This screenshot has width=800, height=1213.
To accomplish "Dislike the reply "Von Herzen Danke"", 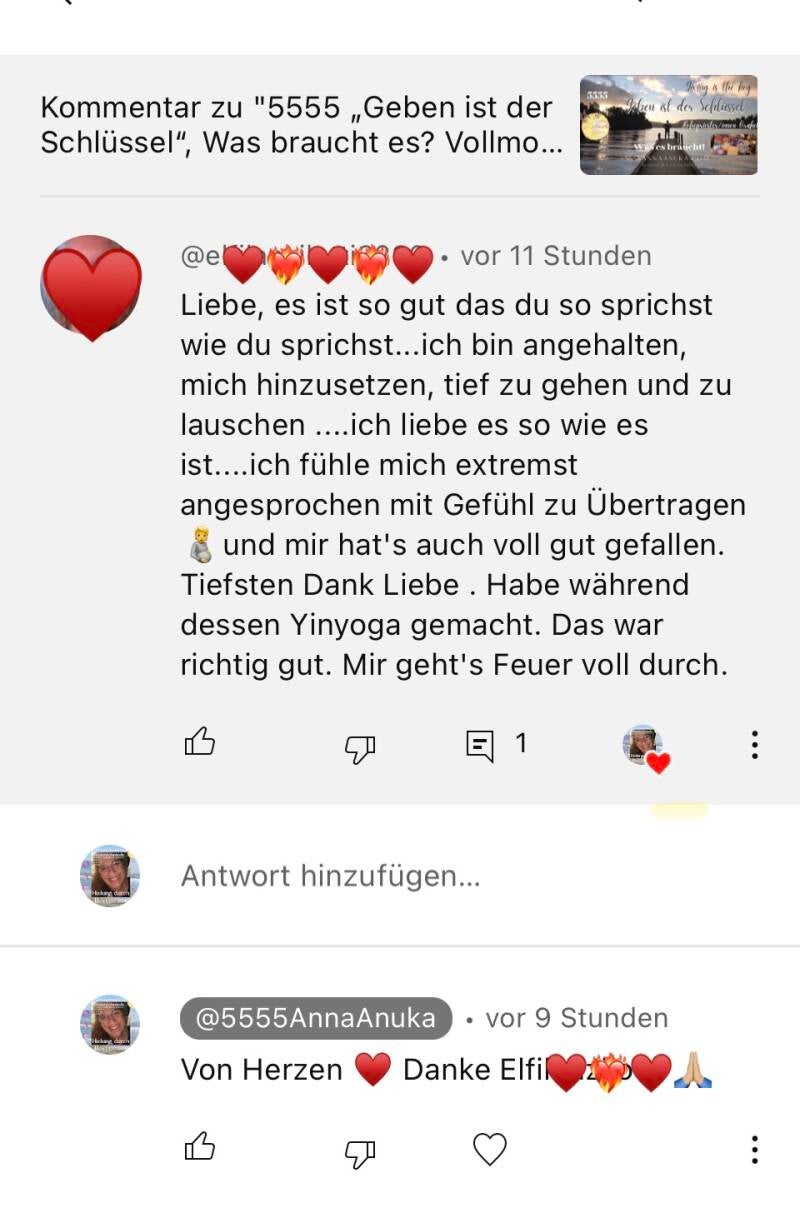I will pos(359,1152).
